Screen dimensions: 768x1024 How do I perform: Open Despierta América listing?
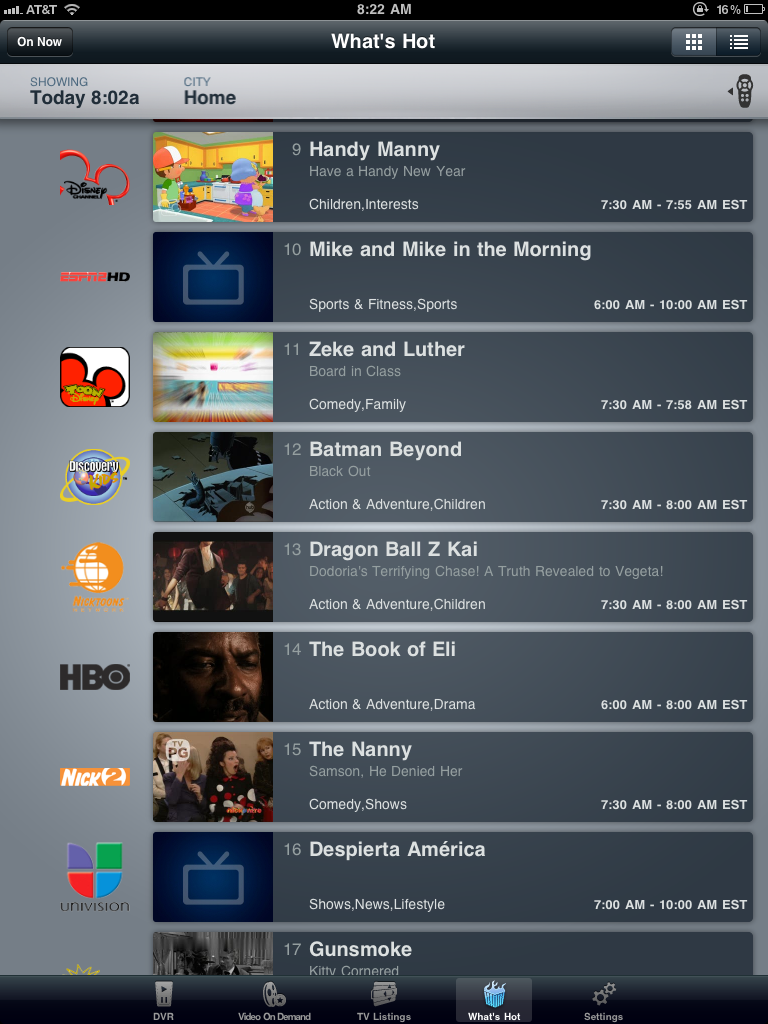click(x=452, y=877)
